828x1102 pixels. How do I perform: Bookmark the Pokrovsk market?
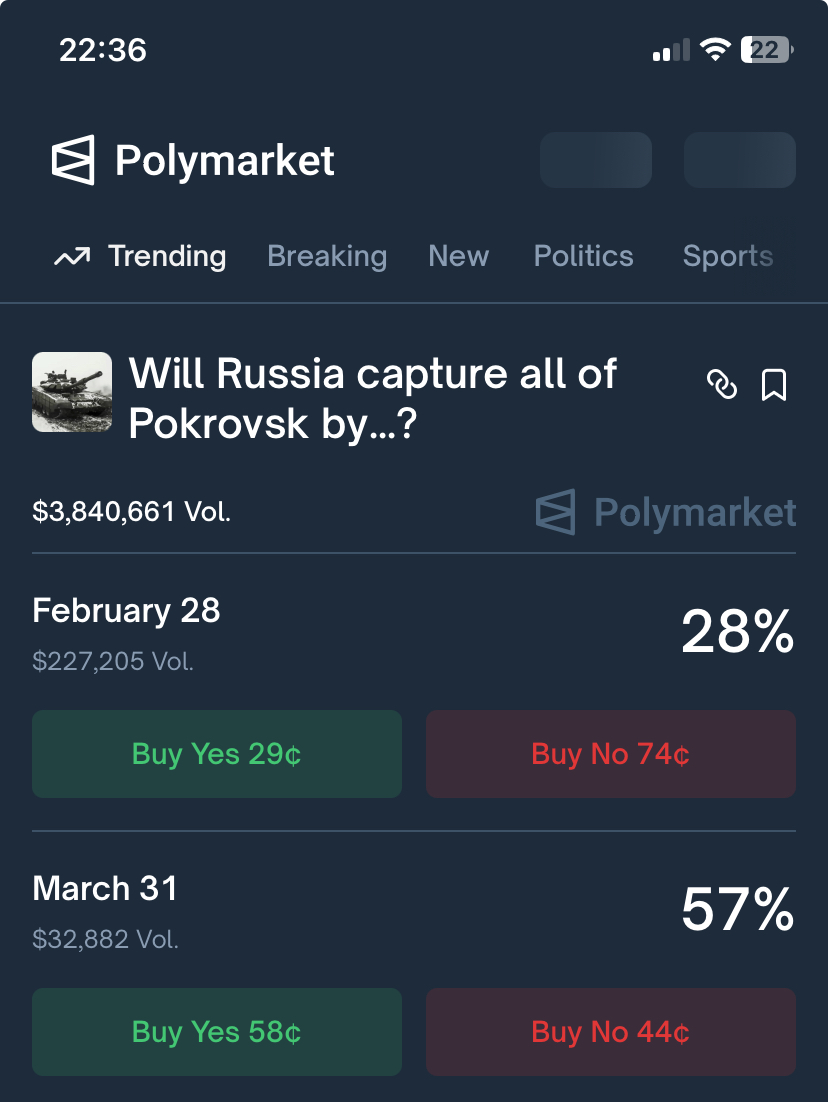(x=774, y=384)
